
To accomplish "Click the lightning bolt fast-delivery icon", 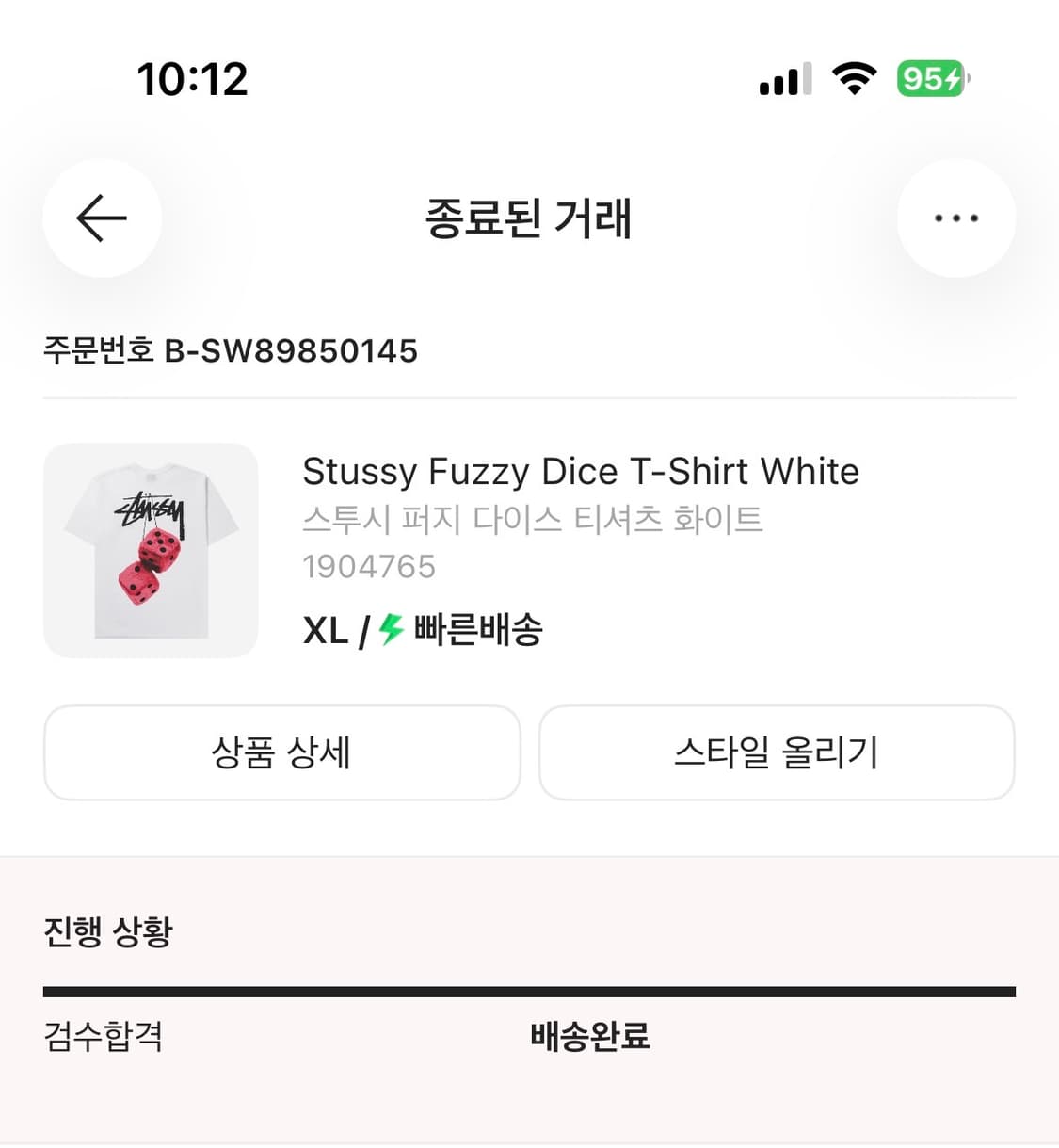I will tap(389, 629).
